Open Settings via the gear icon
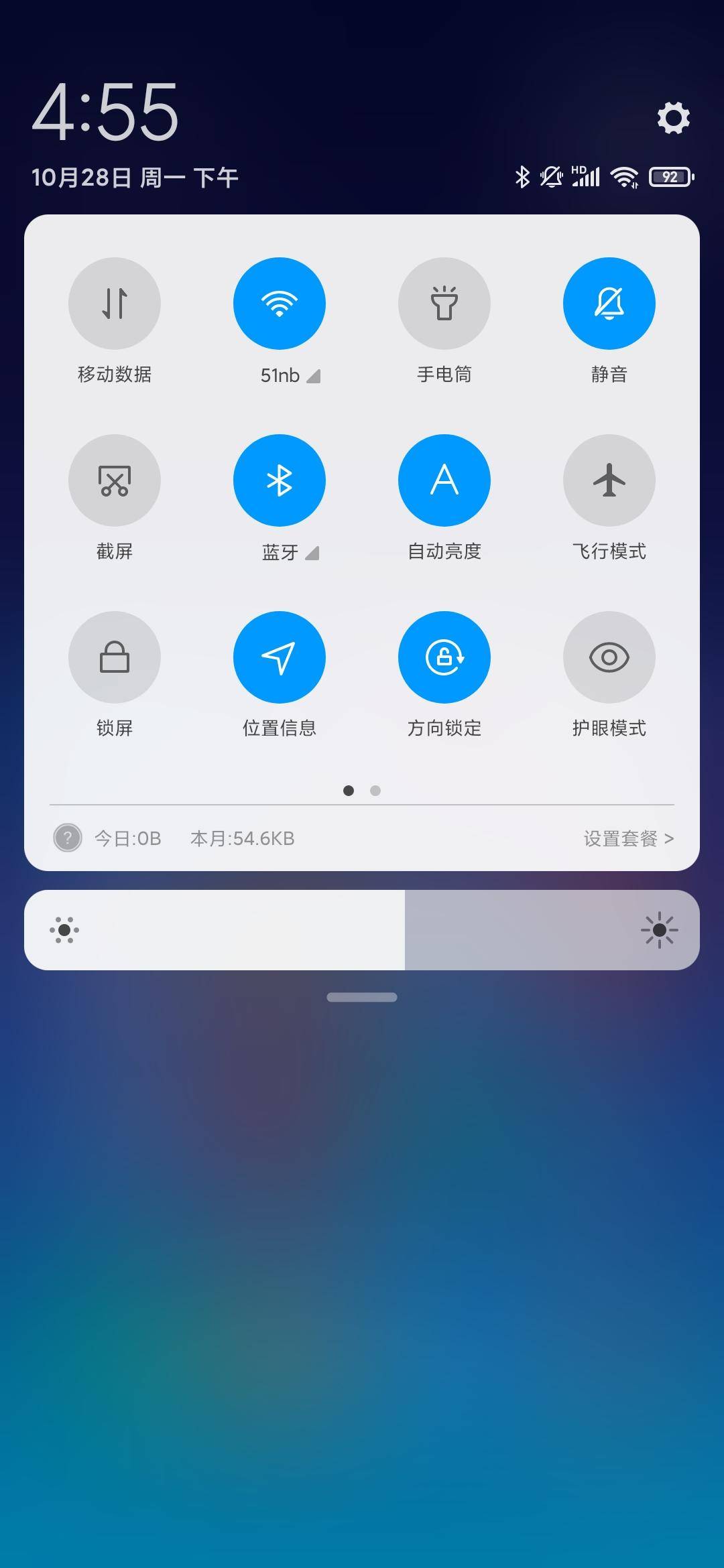Screen dimensions: 724x1568 pos(673,118)
